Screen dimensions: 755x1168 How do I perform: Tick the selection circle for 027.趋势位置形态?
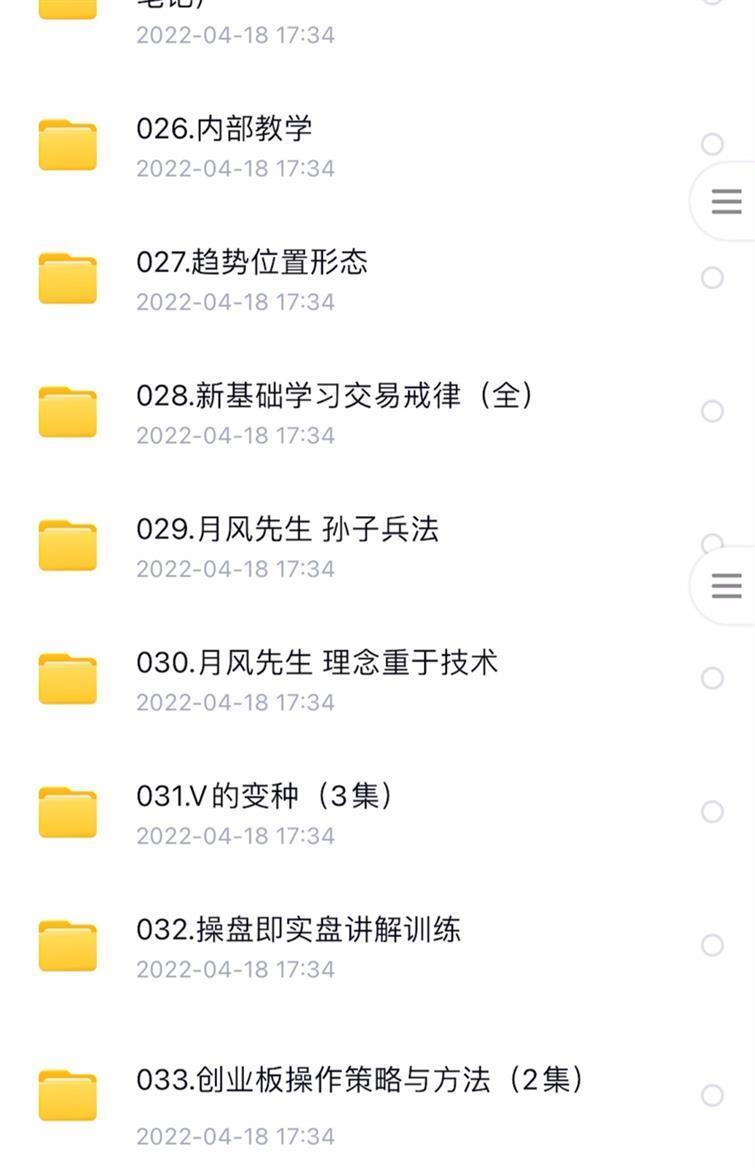tap(712, 277)
